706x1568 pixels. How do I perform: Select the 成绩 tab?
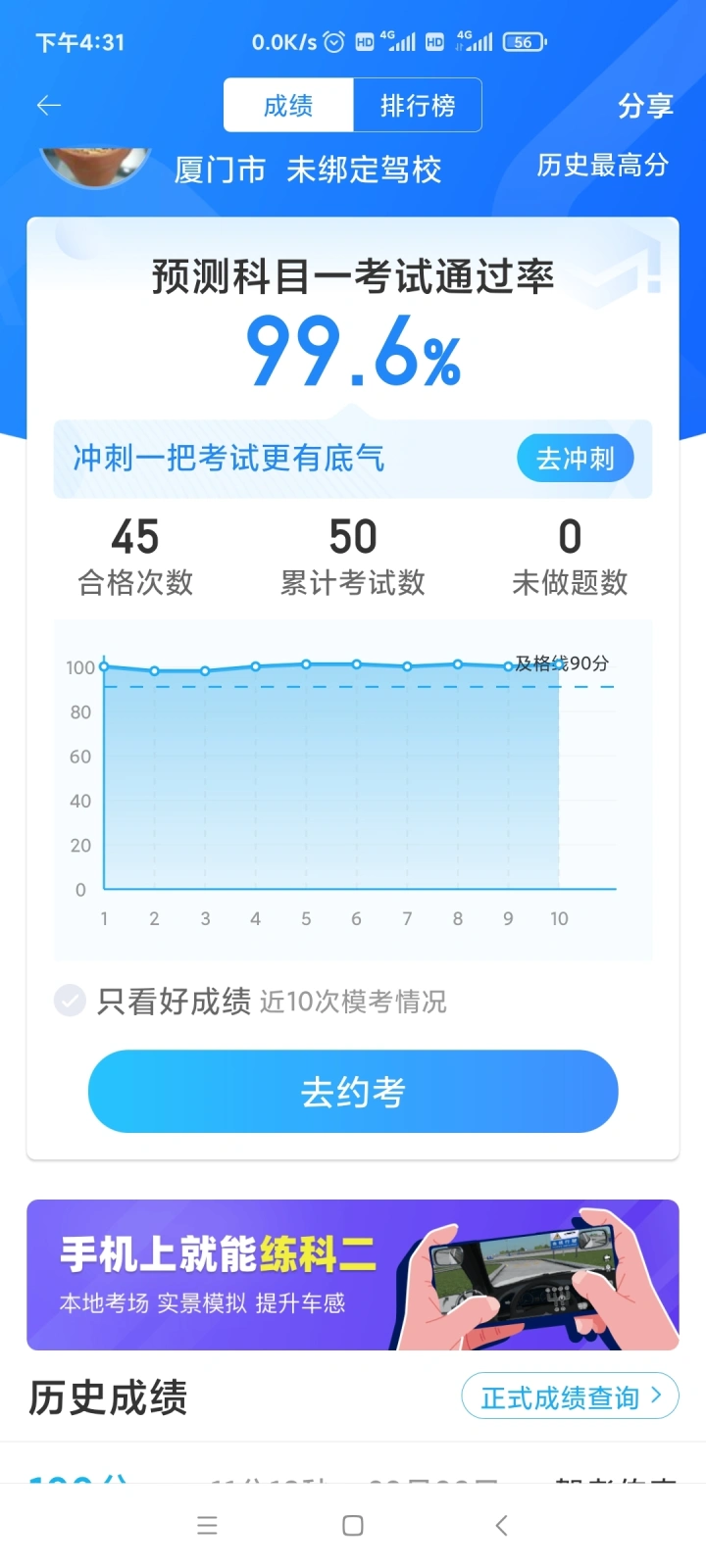288,105
